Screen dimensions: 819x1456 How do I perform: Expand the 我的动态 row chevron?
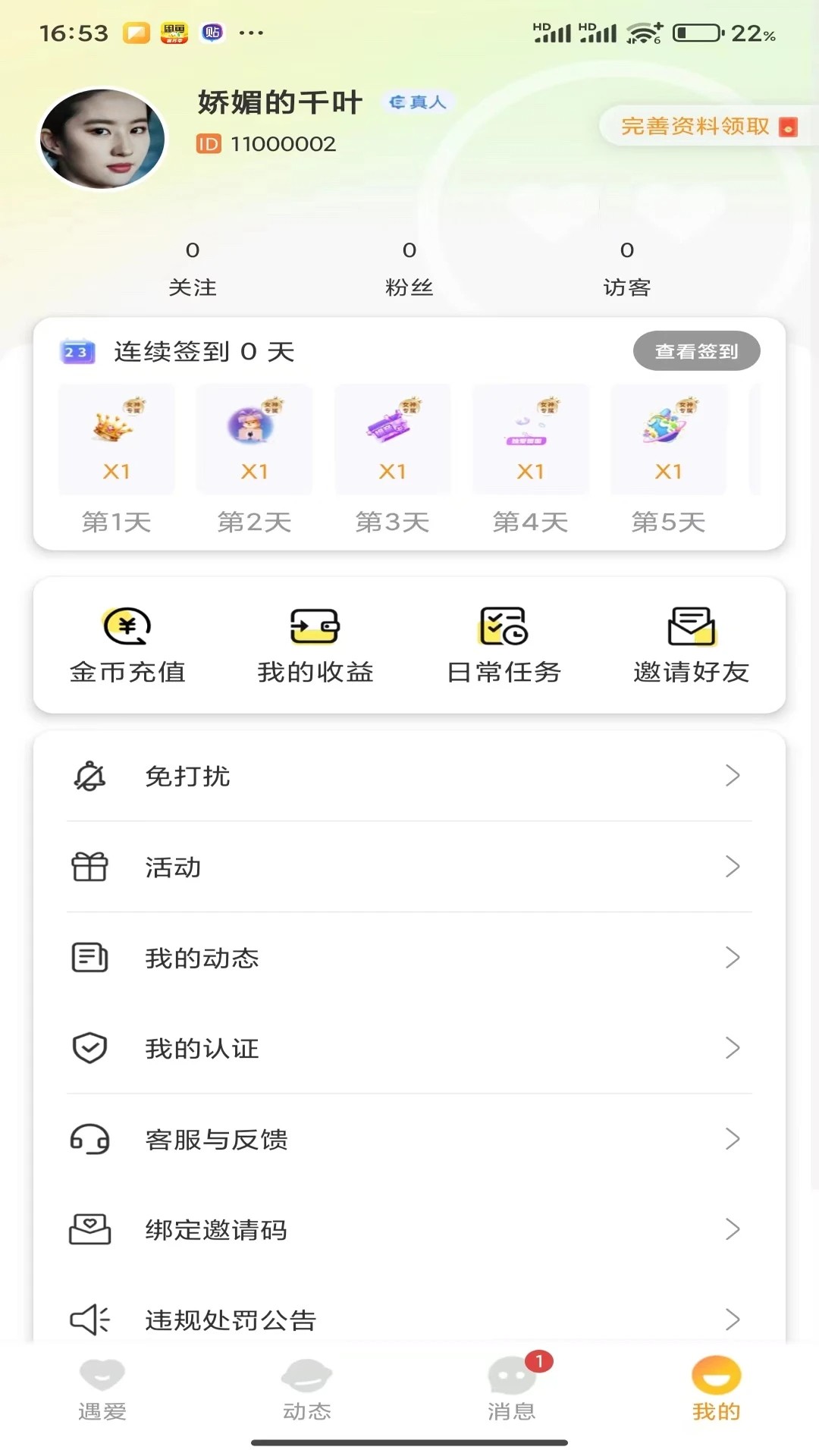click(x=733, y=957)
